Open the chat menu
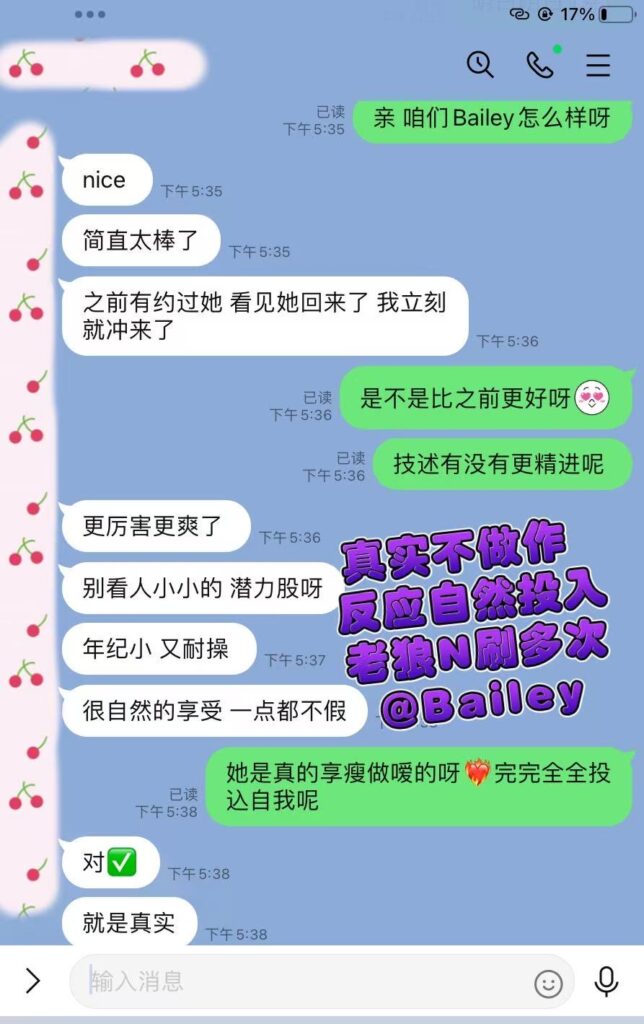The width and height of the screenshot is (644, 1024). click(x=598, y=66)
